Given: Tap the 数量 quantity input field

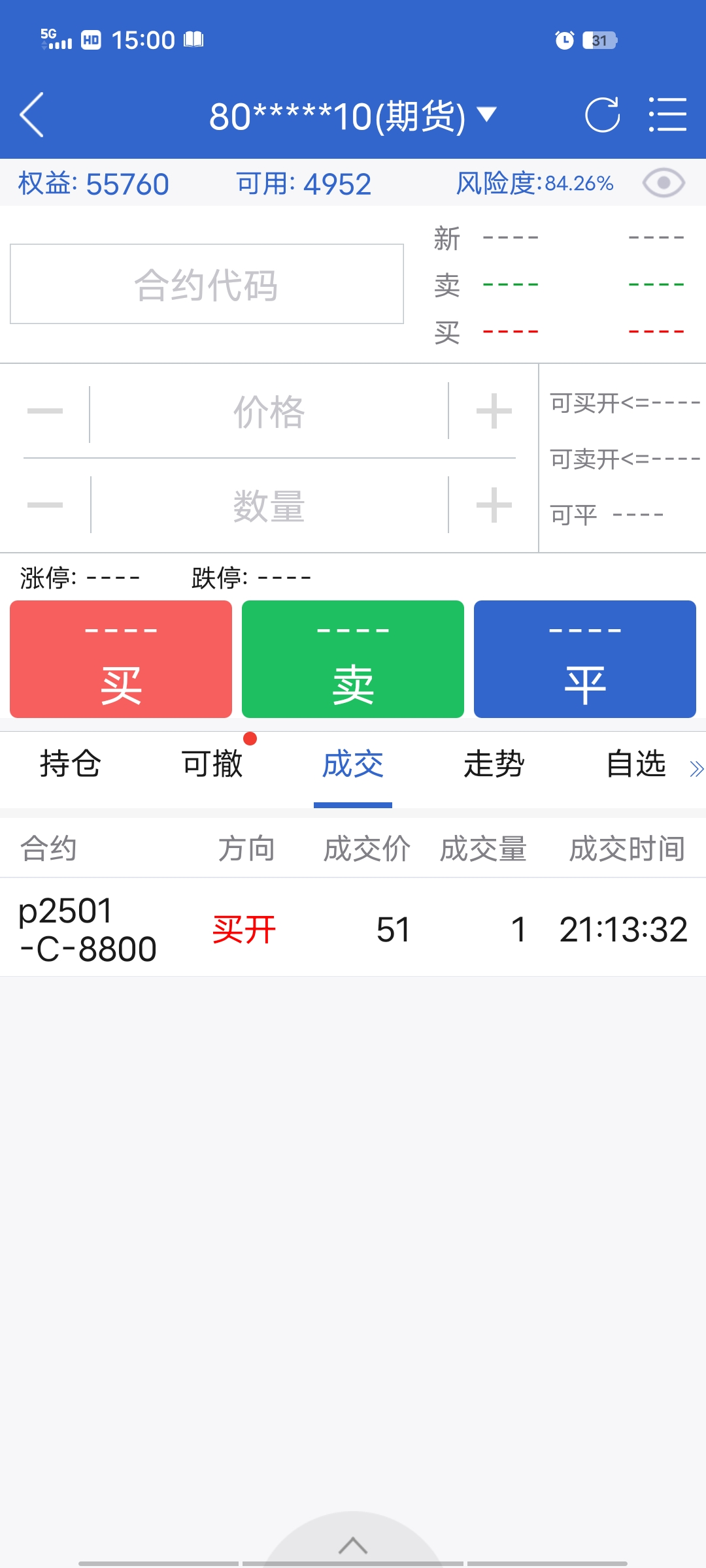Looking at the screenshot, I should click(x=269, y=506).
